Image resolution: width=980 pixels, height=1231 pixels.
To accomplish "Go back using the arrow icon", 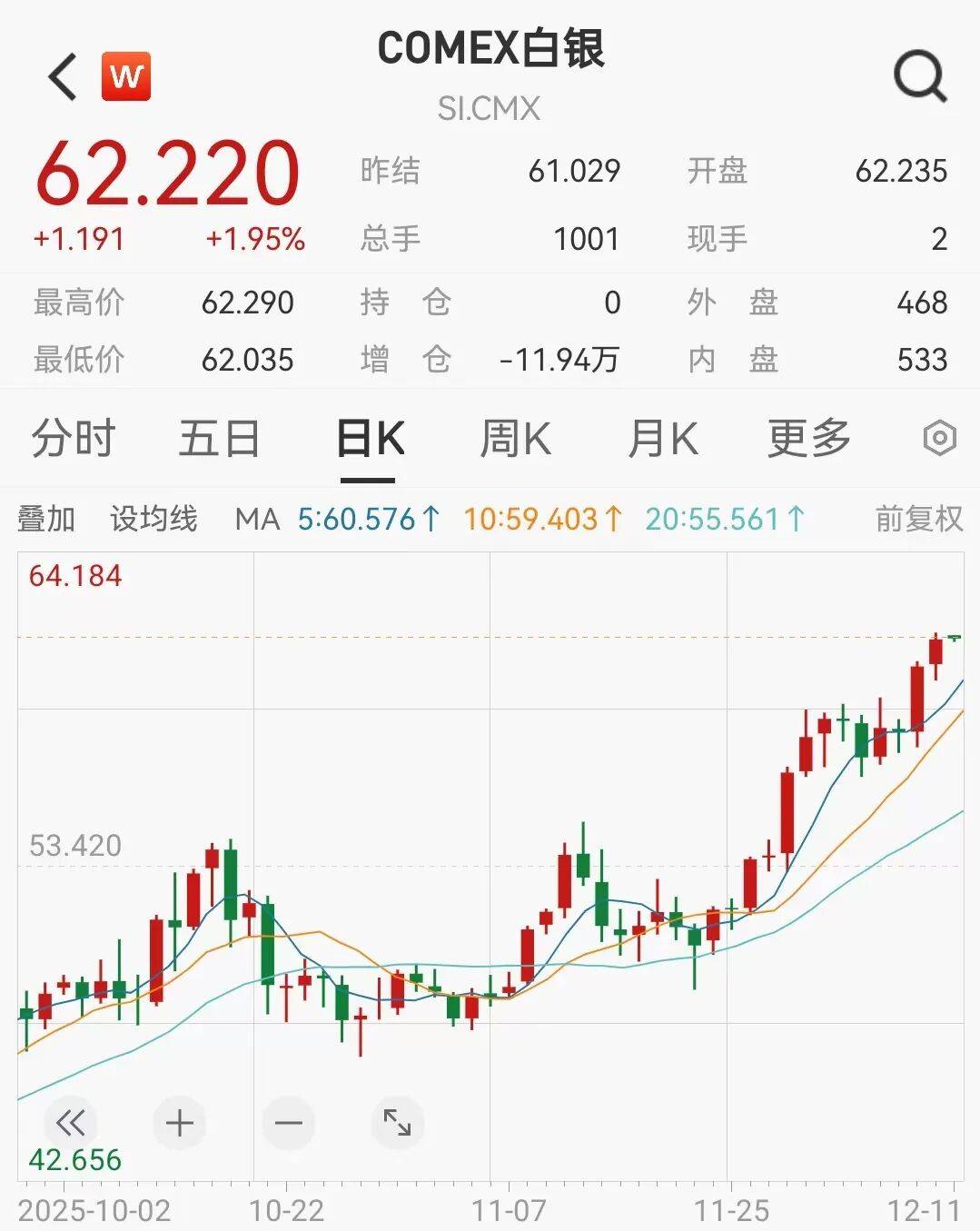I will click(63, 76).
